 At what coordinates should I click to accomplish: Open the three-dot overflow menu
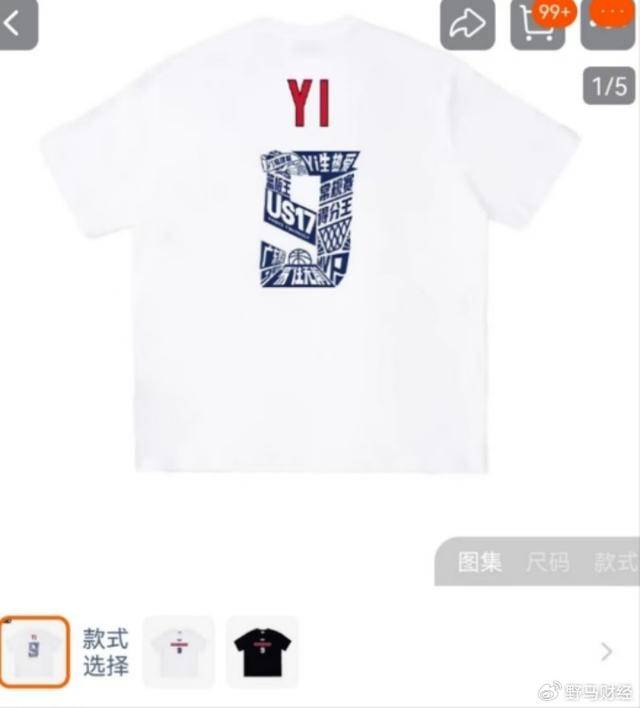click(x=611, y=22)
